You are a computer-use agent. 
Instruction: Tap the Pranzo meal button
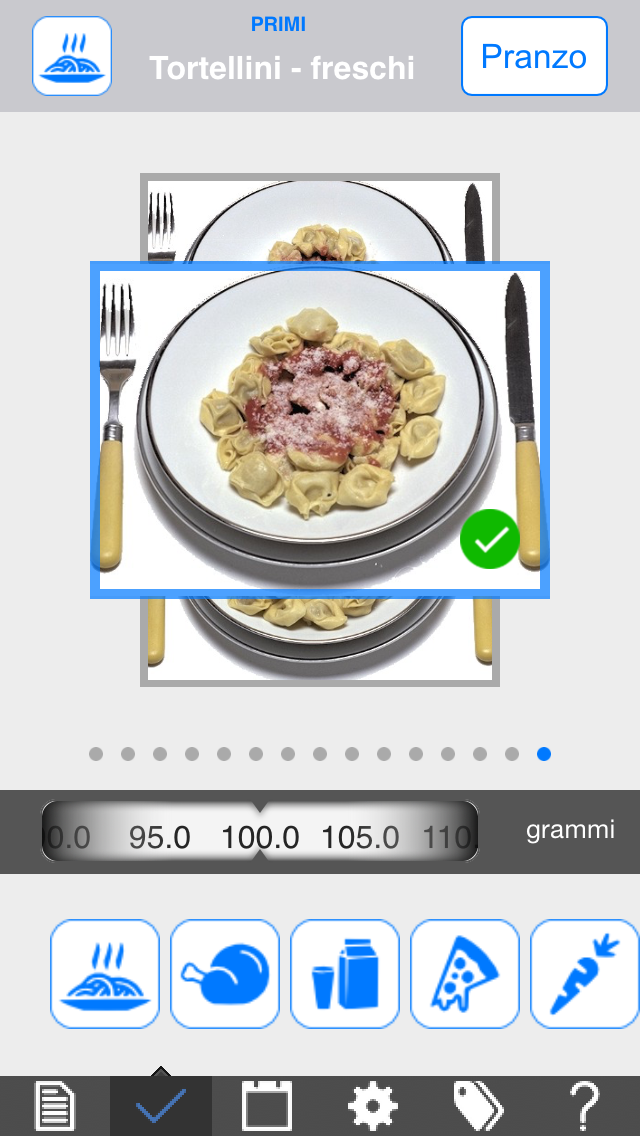pyautogui.click(x=534, y=56)
